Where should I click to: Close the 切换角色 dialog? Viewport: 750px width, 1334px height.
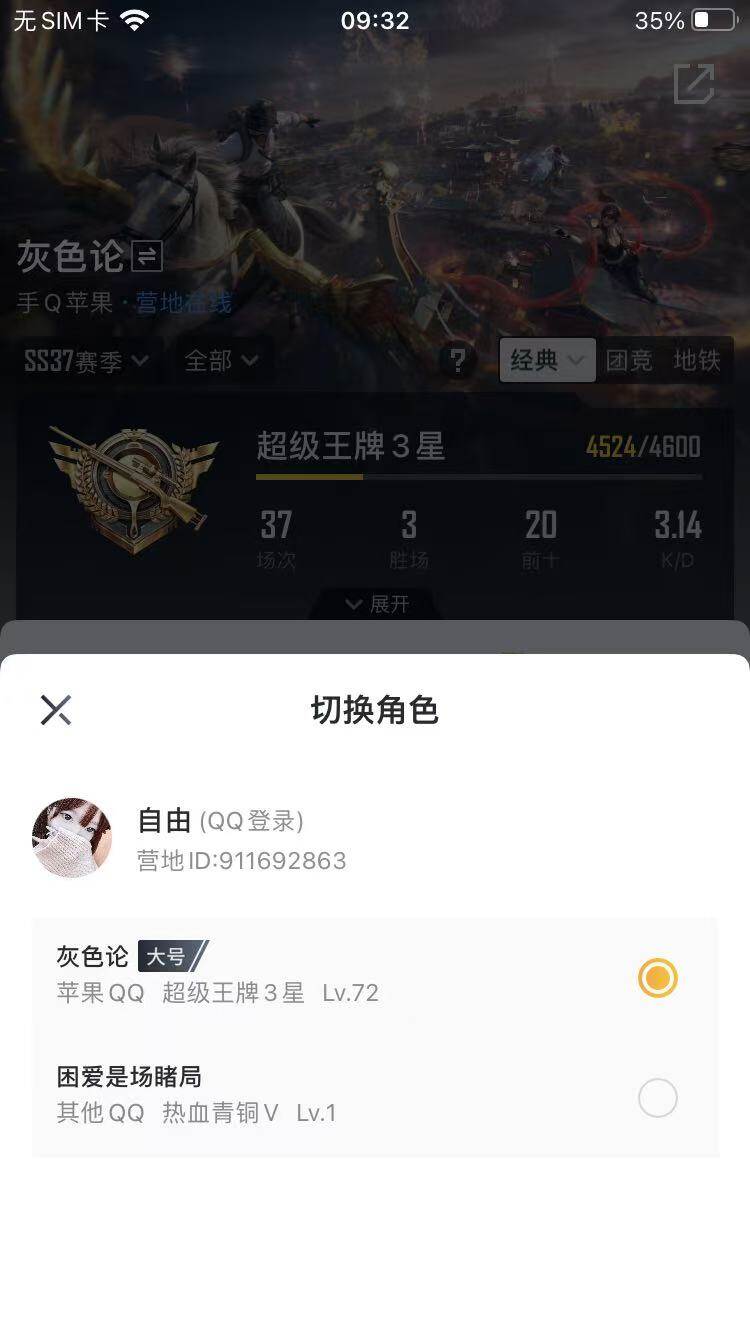tap(55, 710)
